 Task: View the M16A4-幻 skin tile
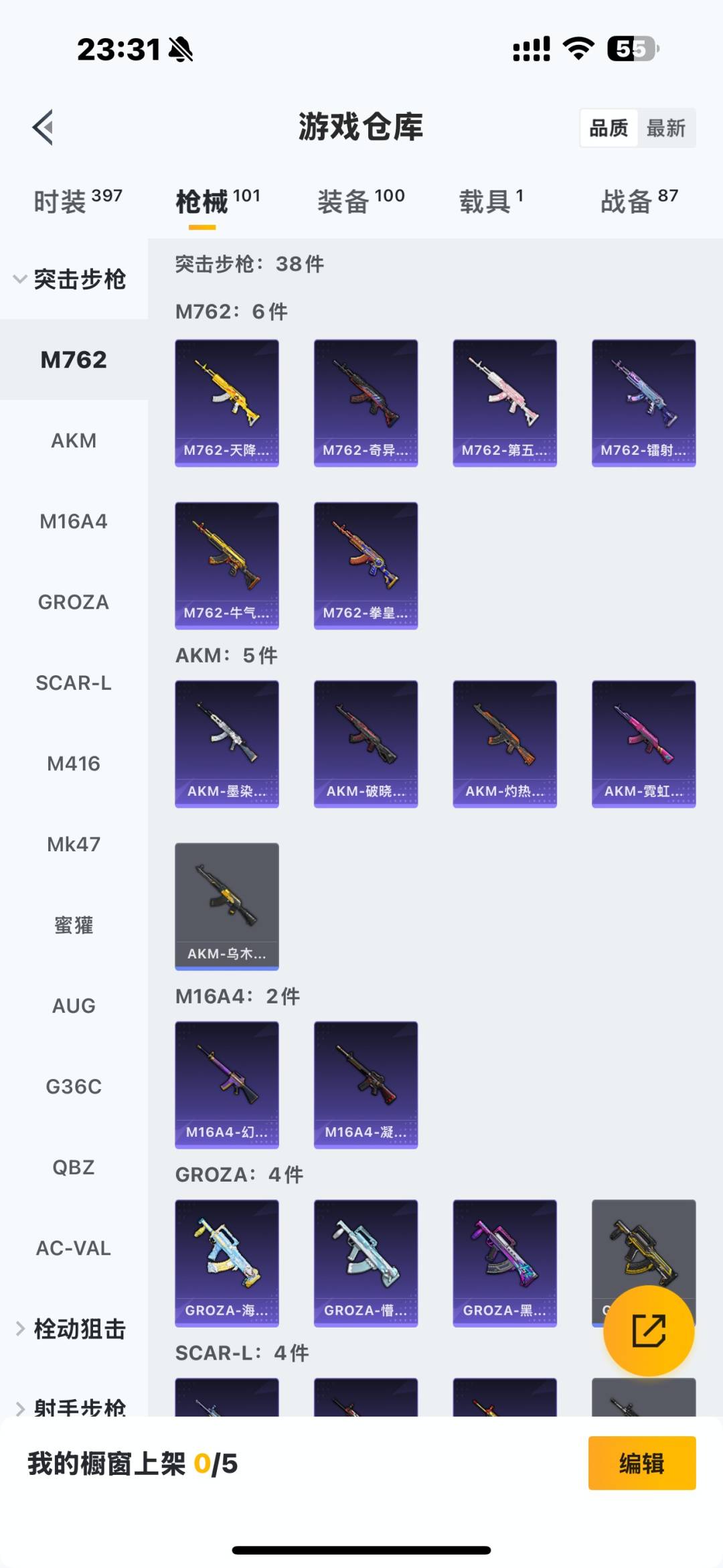click(x=227, y=1084)
